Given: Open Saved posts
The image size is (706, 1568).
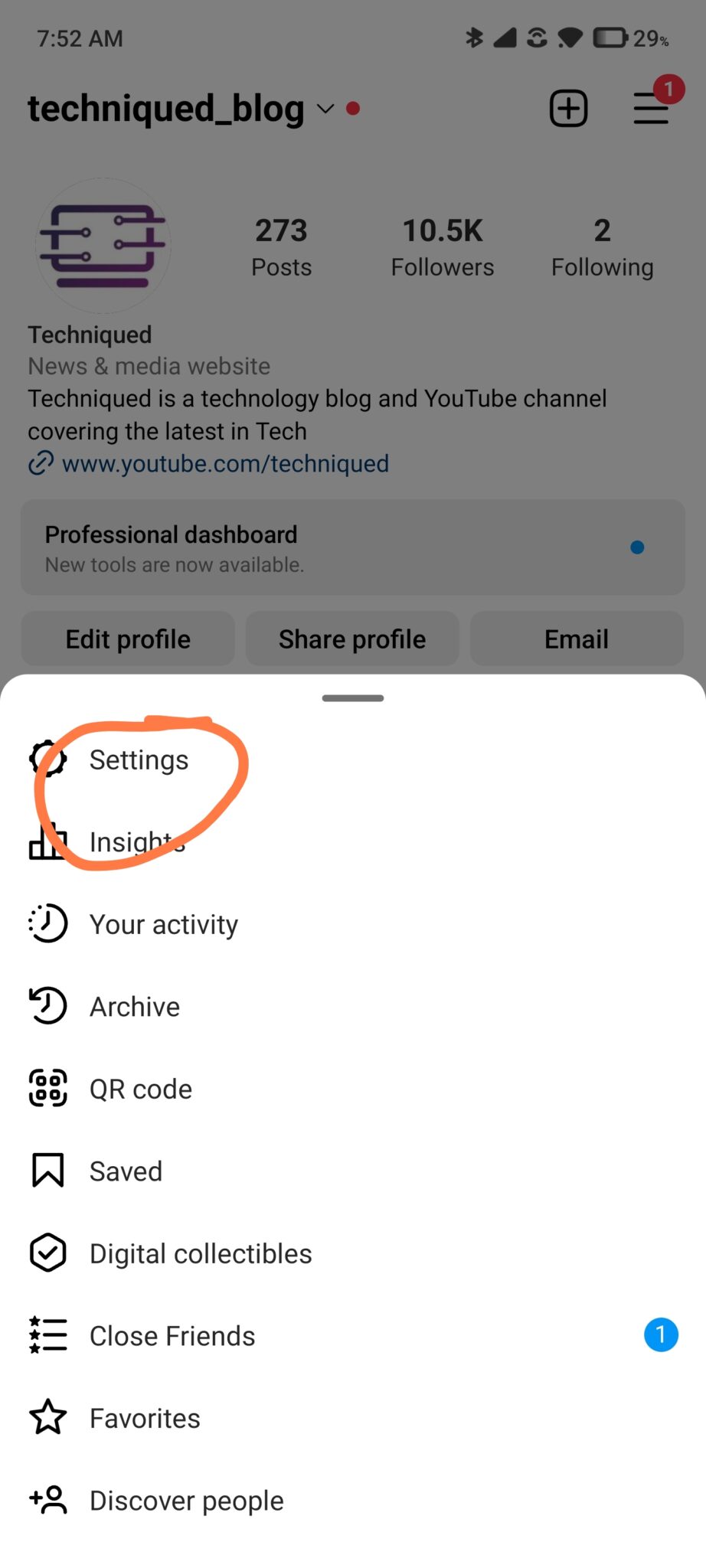Looking at the screenshot, I should 353,1171.
